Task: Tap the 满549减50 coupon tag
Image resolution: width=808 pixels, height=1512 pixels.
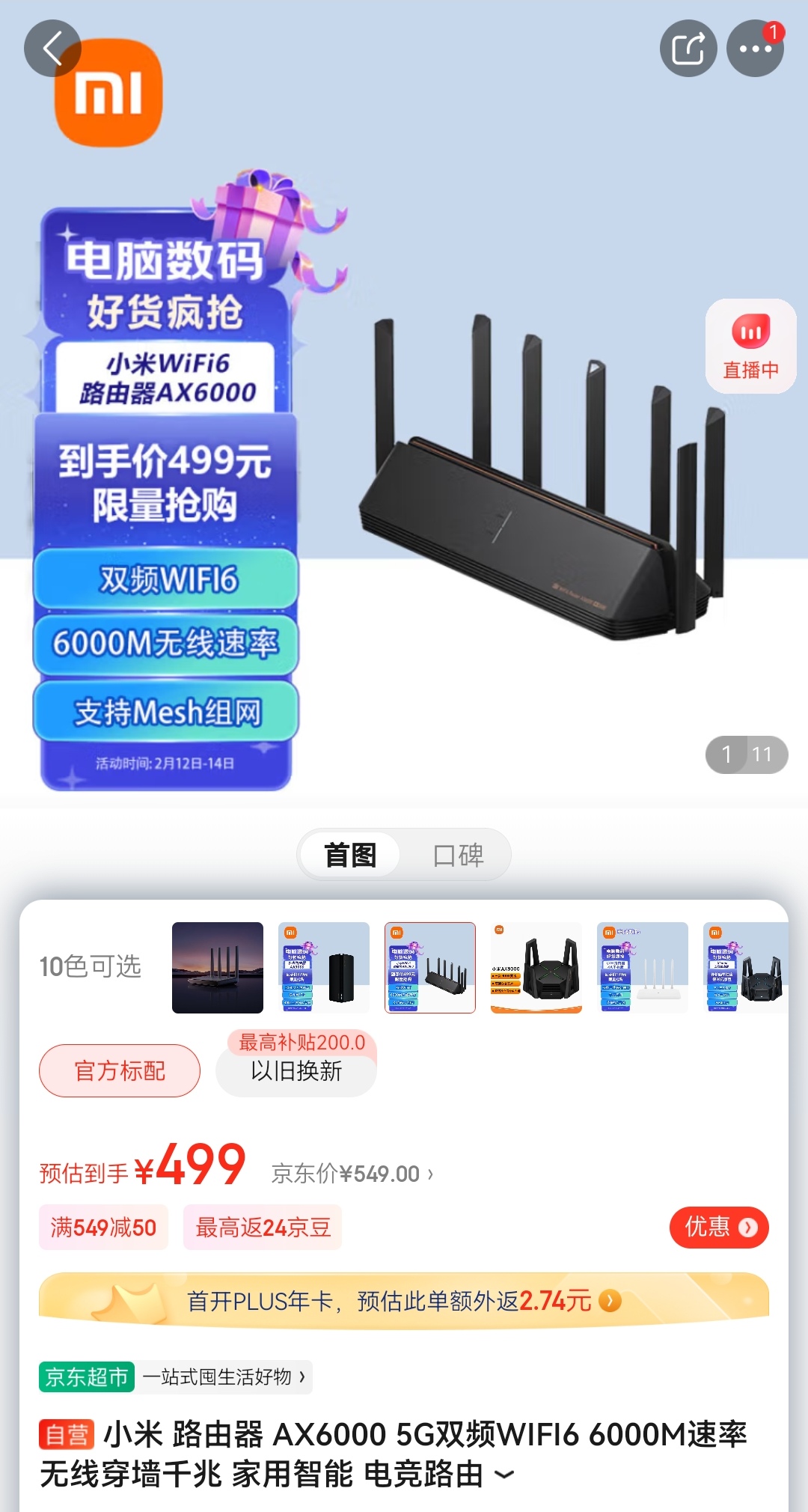Action: 103,1227
